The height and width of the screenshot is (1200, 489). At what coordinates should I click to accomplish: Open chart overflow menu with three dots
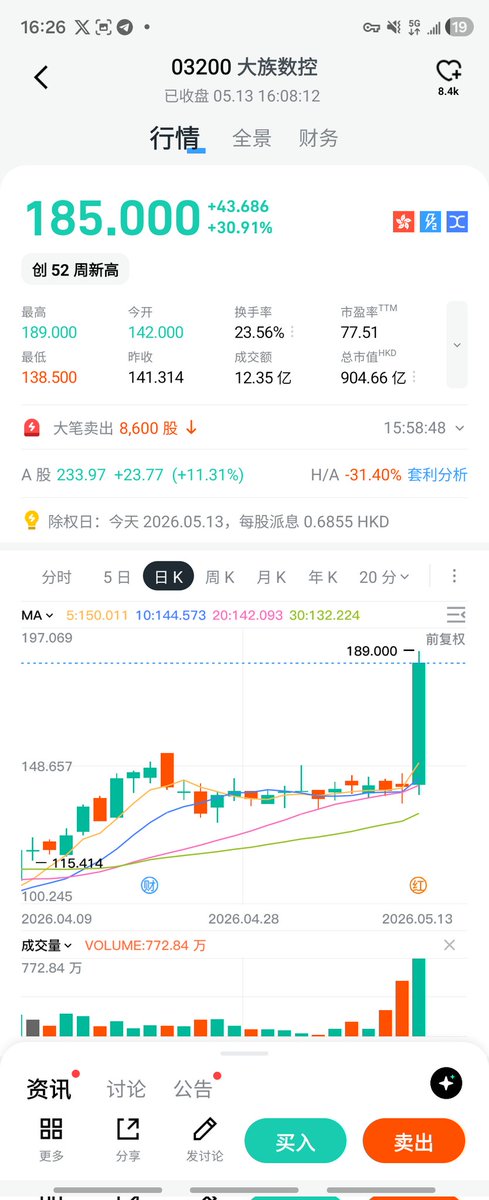[x=454, y=576]
